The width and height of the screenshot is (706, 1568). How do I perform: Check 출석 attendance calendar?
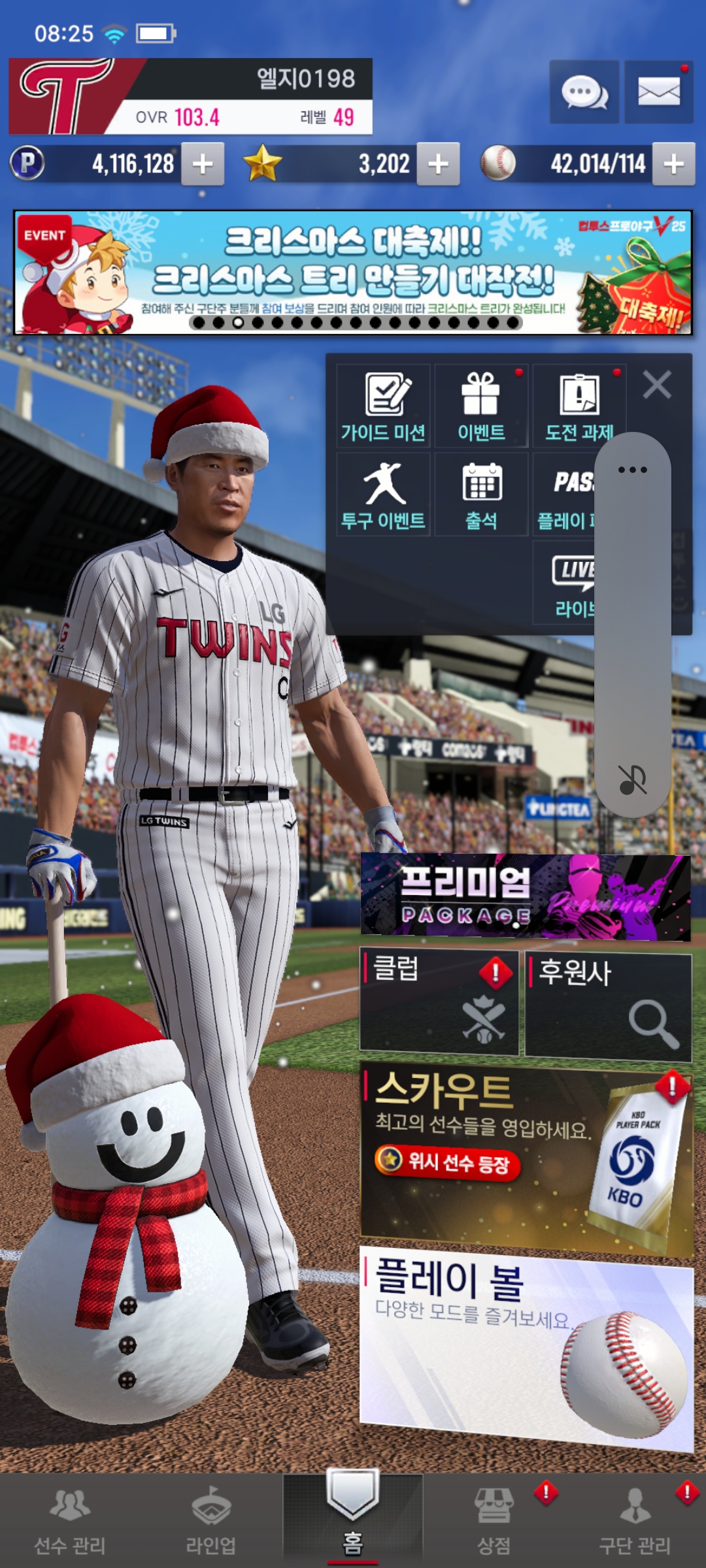click(481, 495)
